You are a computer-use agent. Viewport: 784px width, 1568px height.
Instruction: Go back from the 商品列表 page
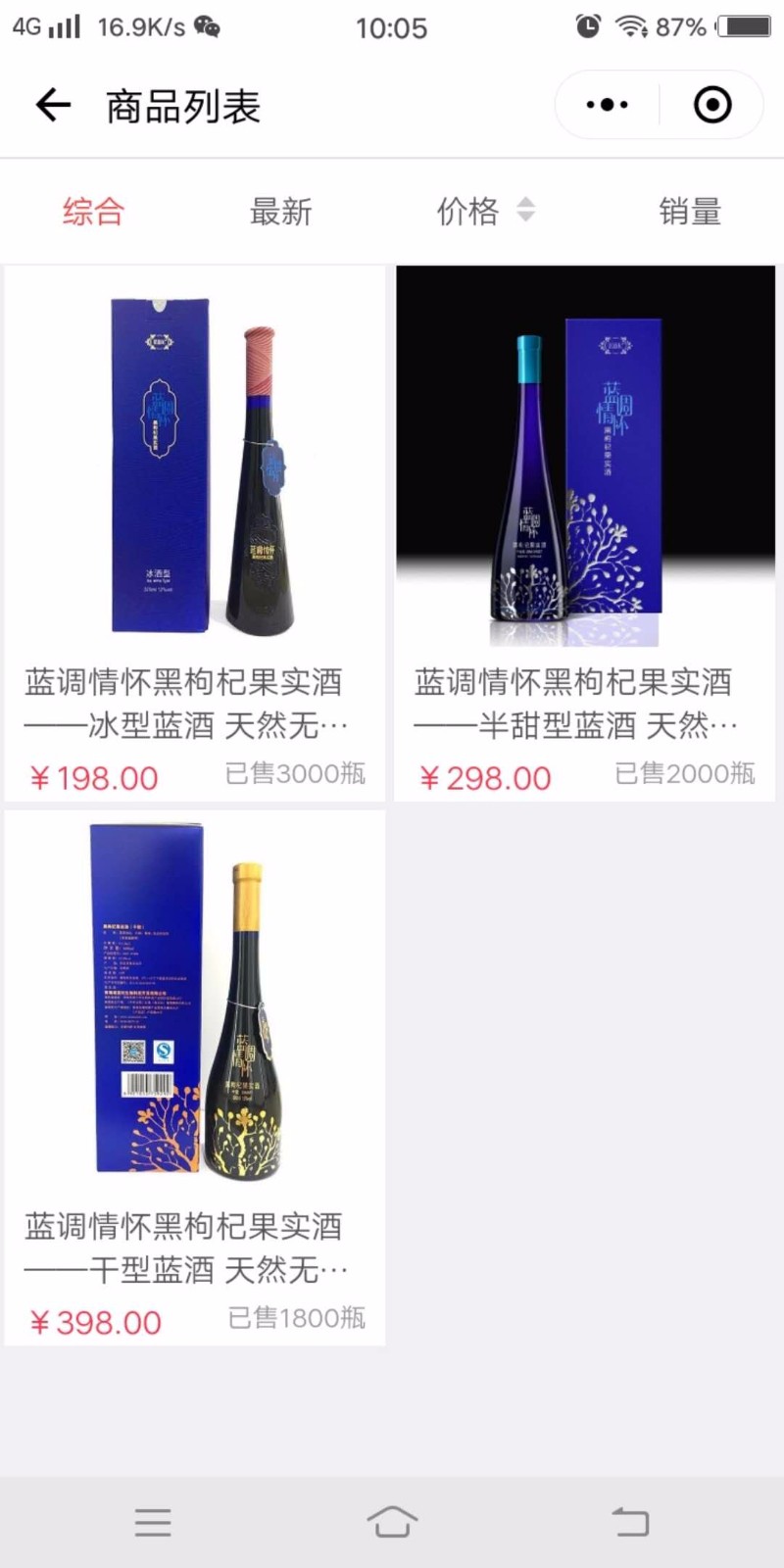[x=53, y=105]
